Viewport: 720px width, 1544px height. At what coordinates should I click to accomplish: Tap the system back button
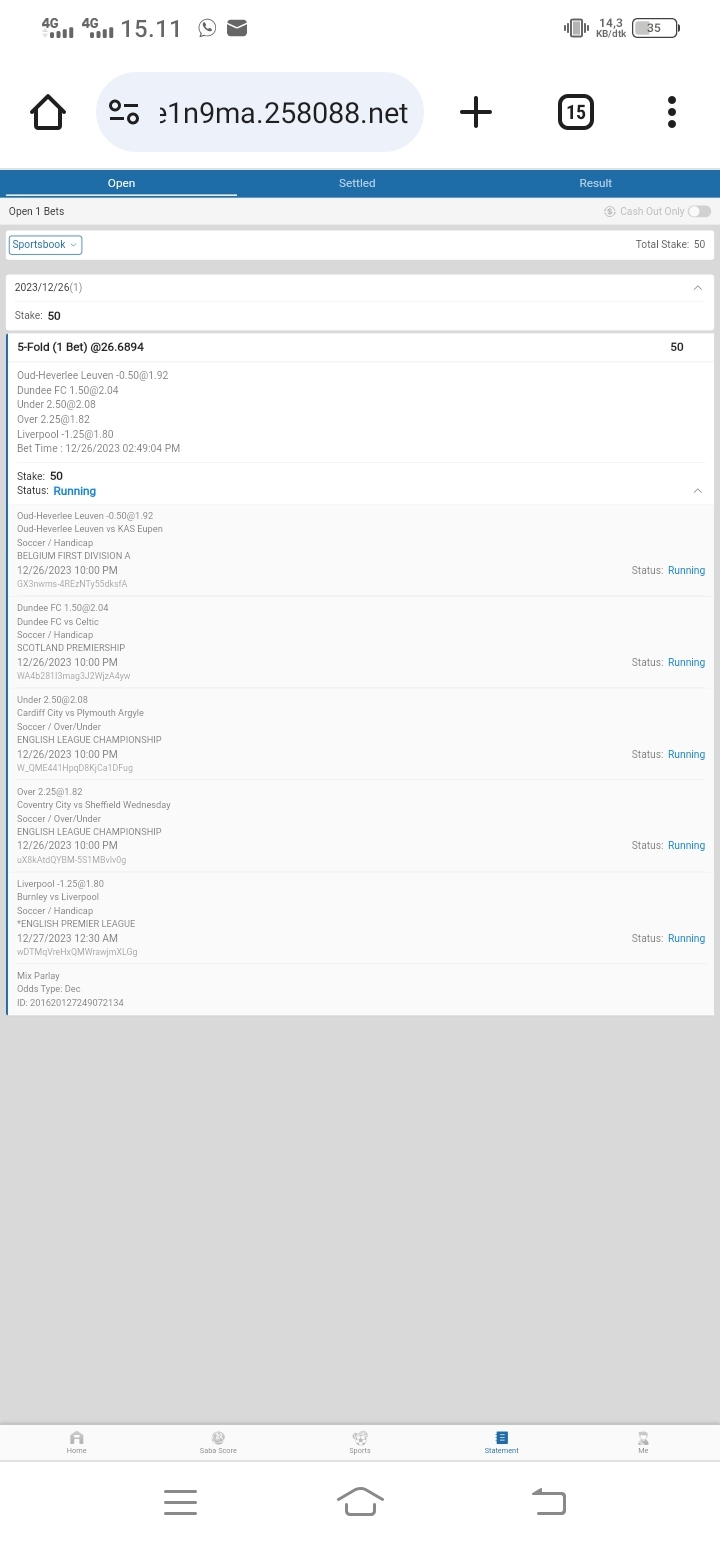[549, 1501]
